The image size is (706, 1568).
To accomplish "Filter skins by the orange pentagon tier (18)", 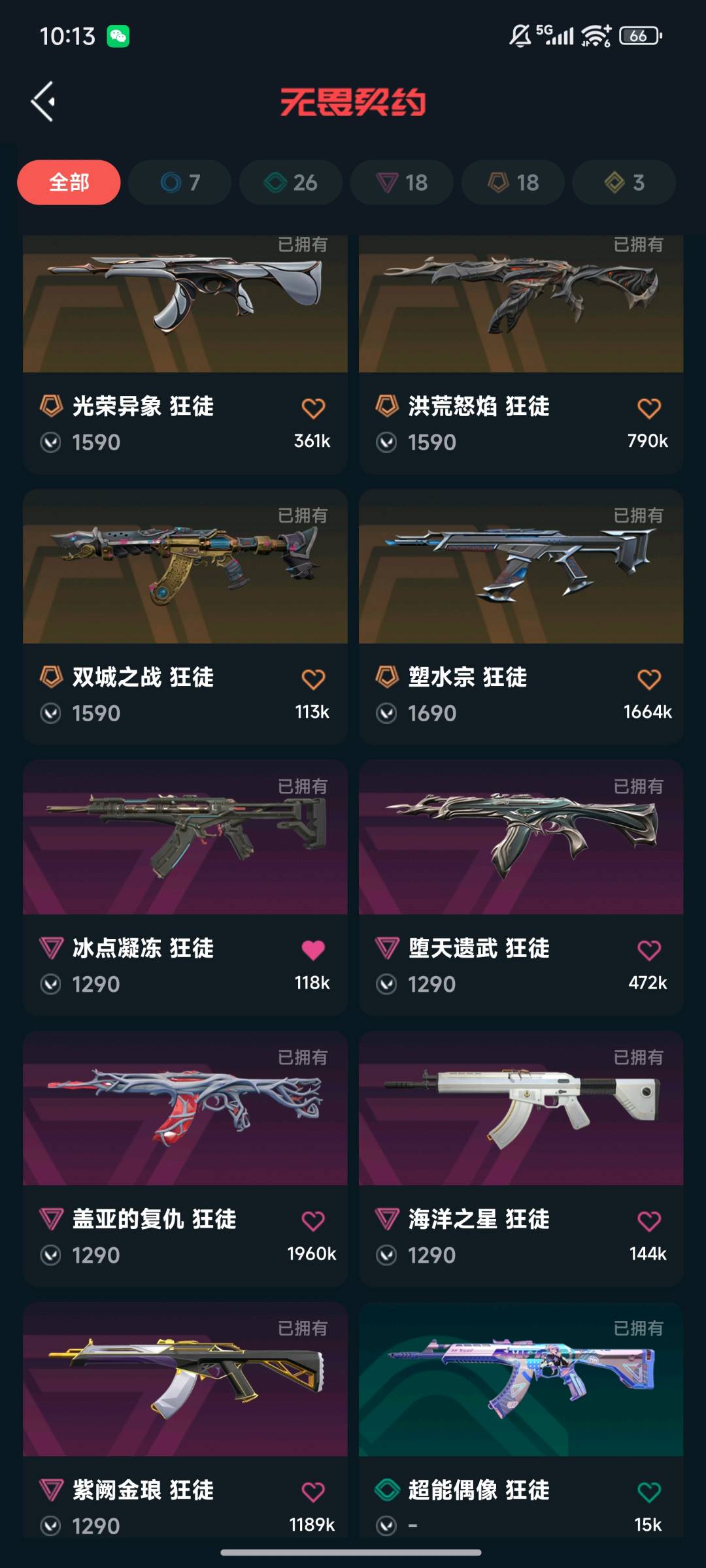I will click(x=513, y=182).
